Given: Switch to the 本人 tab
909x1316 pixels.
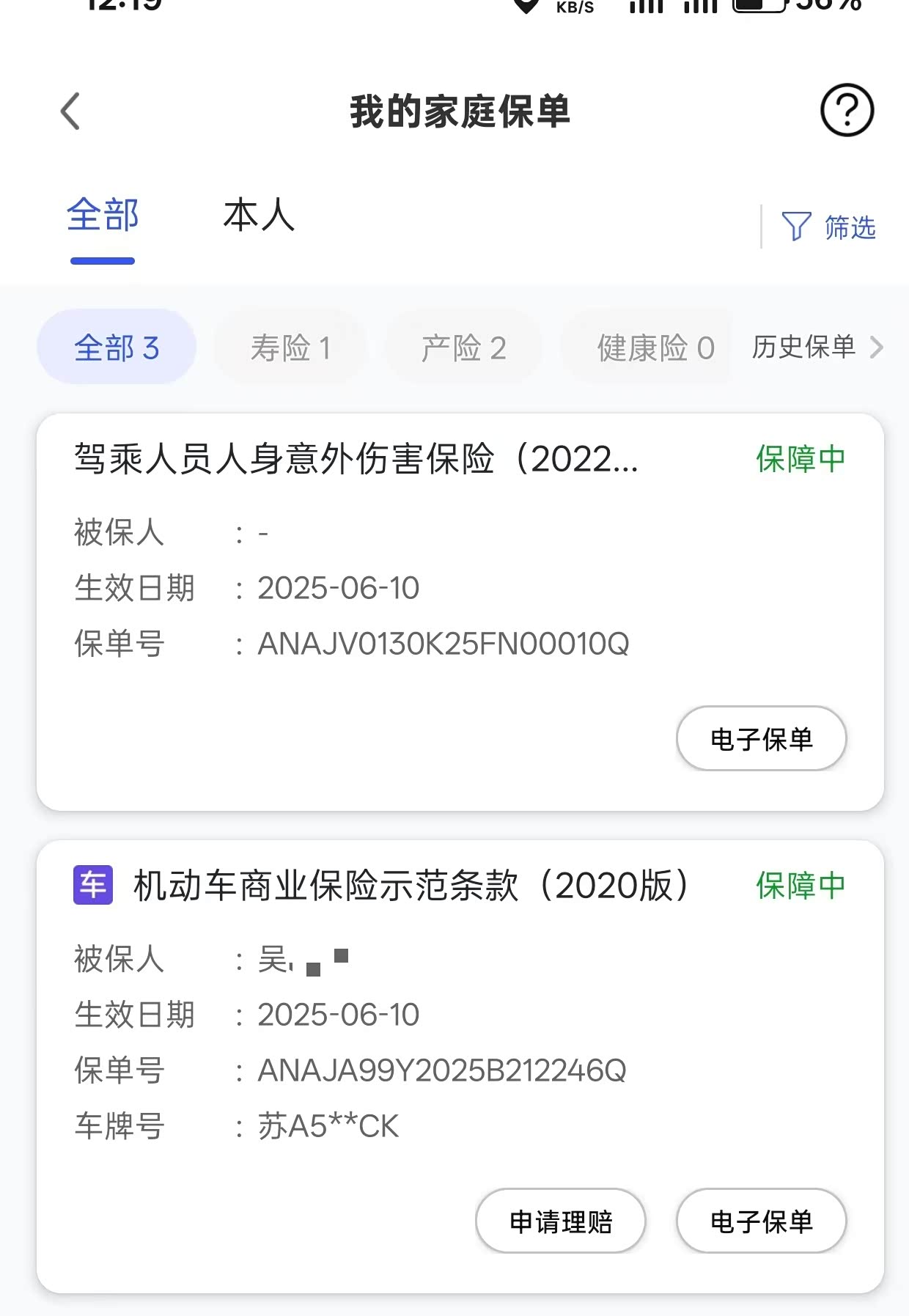Looking at the screenshot, I should [x=259, y=216].
